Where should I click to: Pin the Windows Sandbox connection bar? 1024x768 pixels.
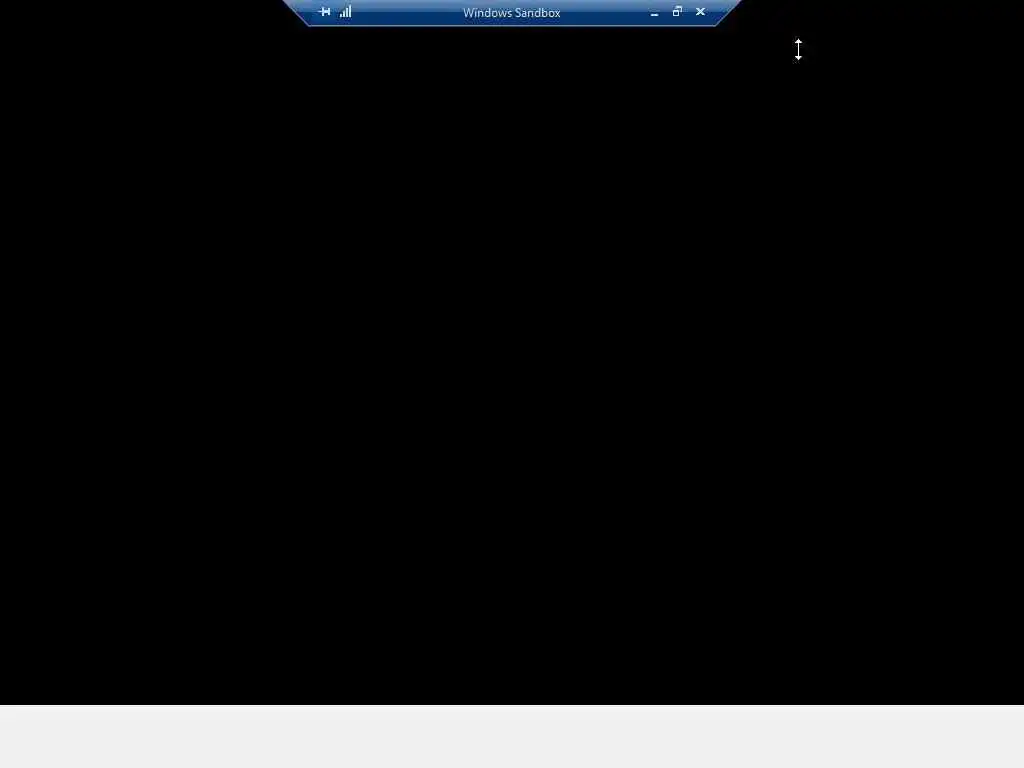324,12
